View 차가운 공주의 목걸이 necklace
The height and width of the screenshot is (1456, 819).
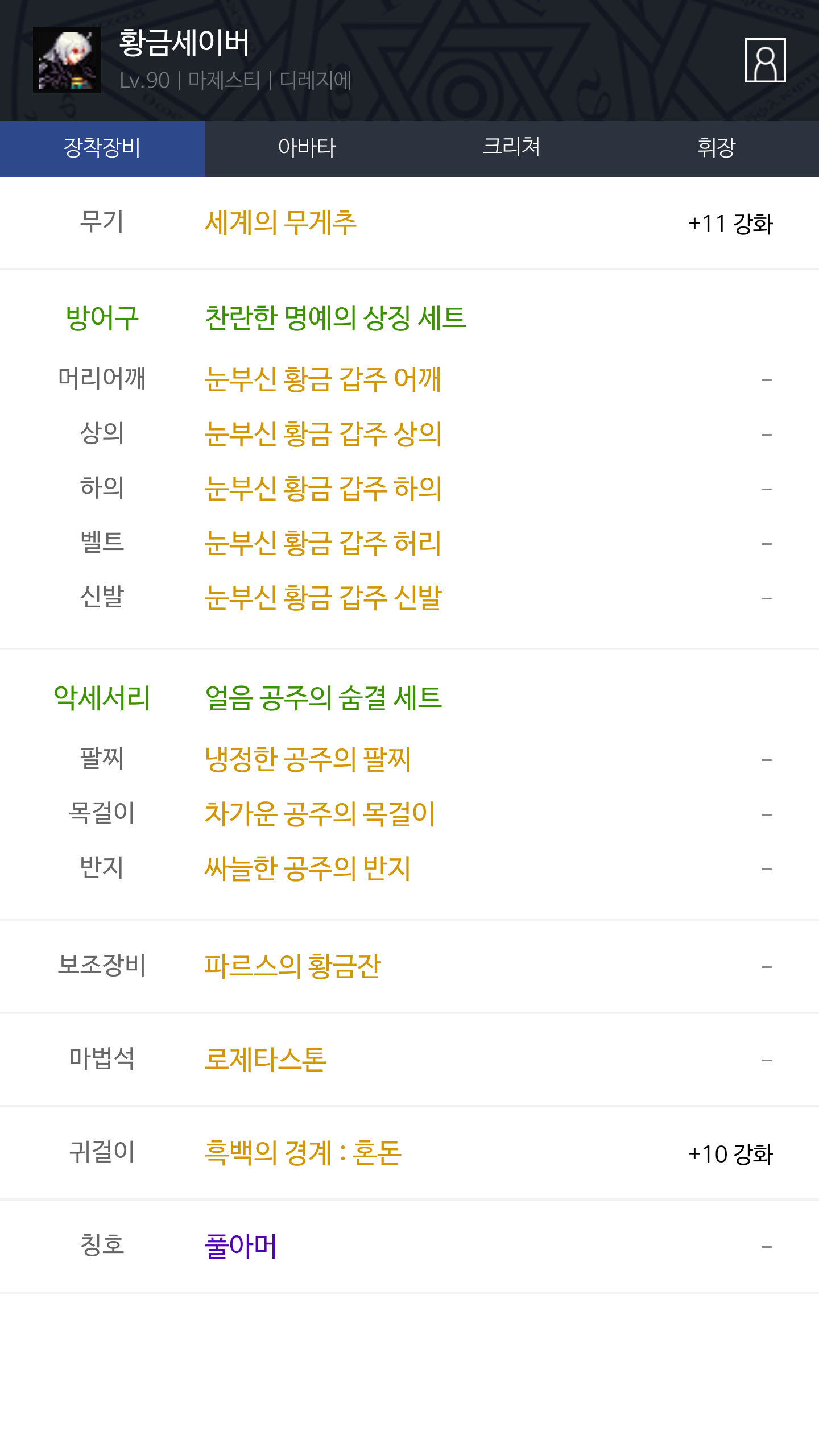point(320,813)
